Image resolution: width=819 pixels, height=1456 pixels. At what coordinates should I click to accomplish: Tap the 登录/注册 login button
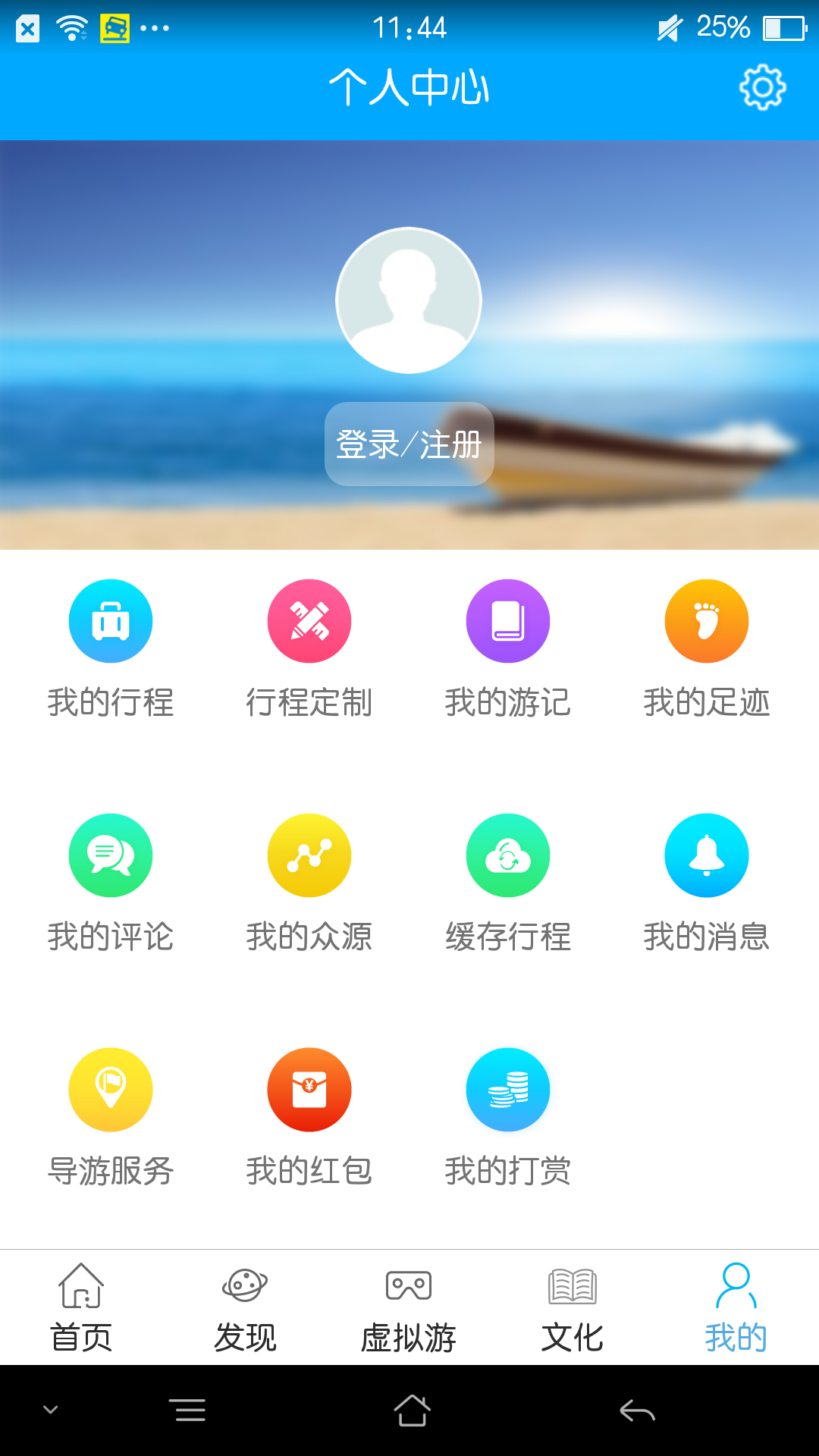click(409, 445)
